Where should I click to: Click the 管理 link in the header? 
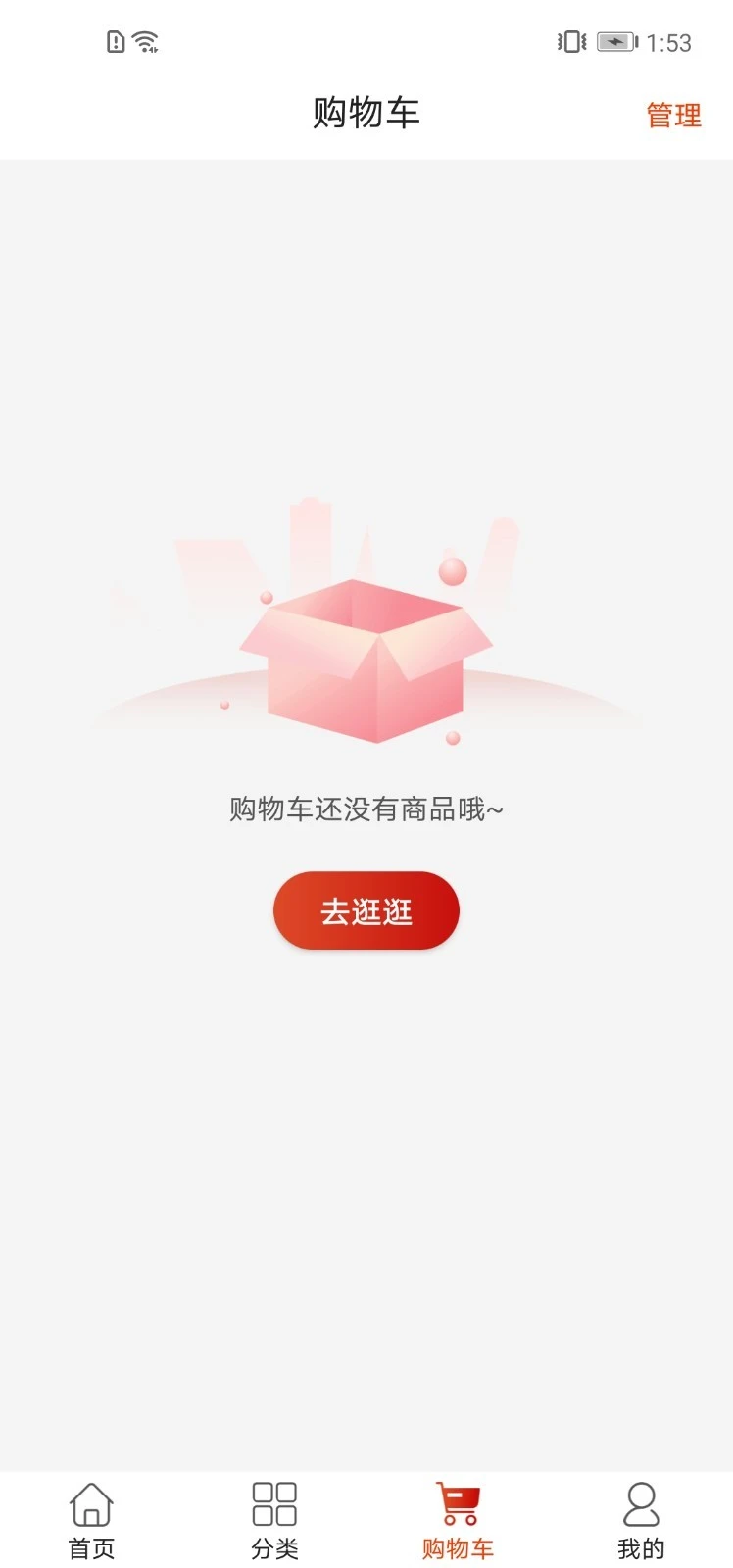(672, 115)
